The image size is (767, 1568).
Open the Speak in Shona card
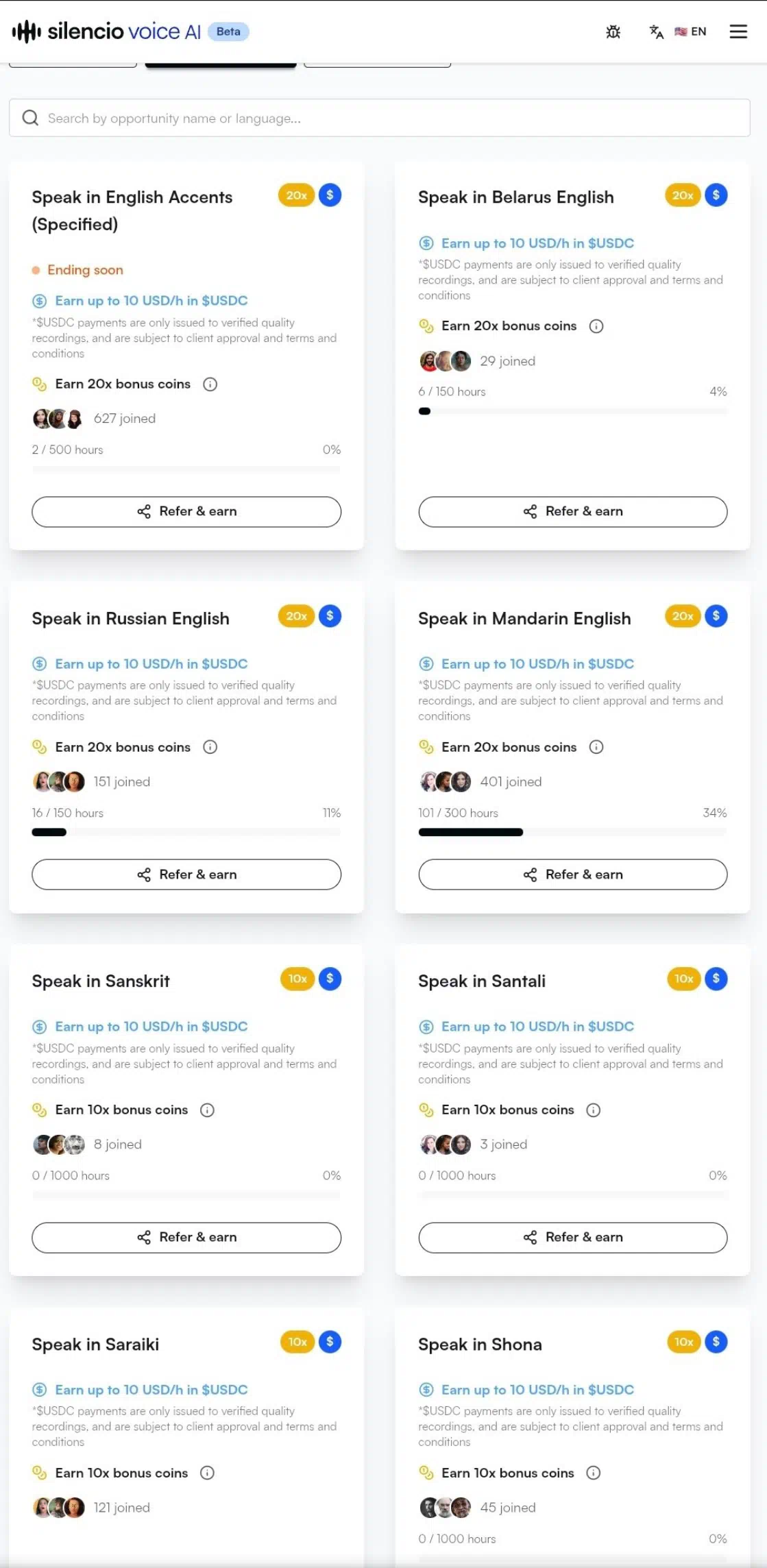tap(480, 1345)
